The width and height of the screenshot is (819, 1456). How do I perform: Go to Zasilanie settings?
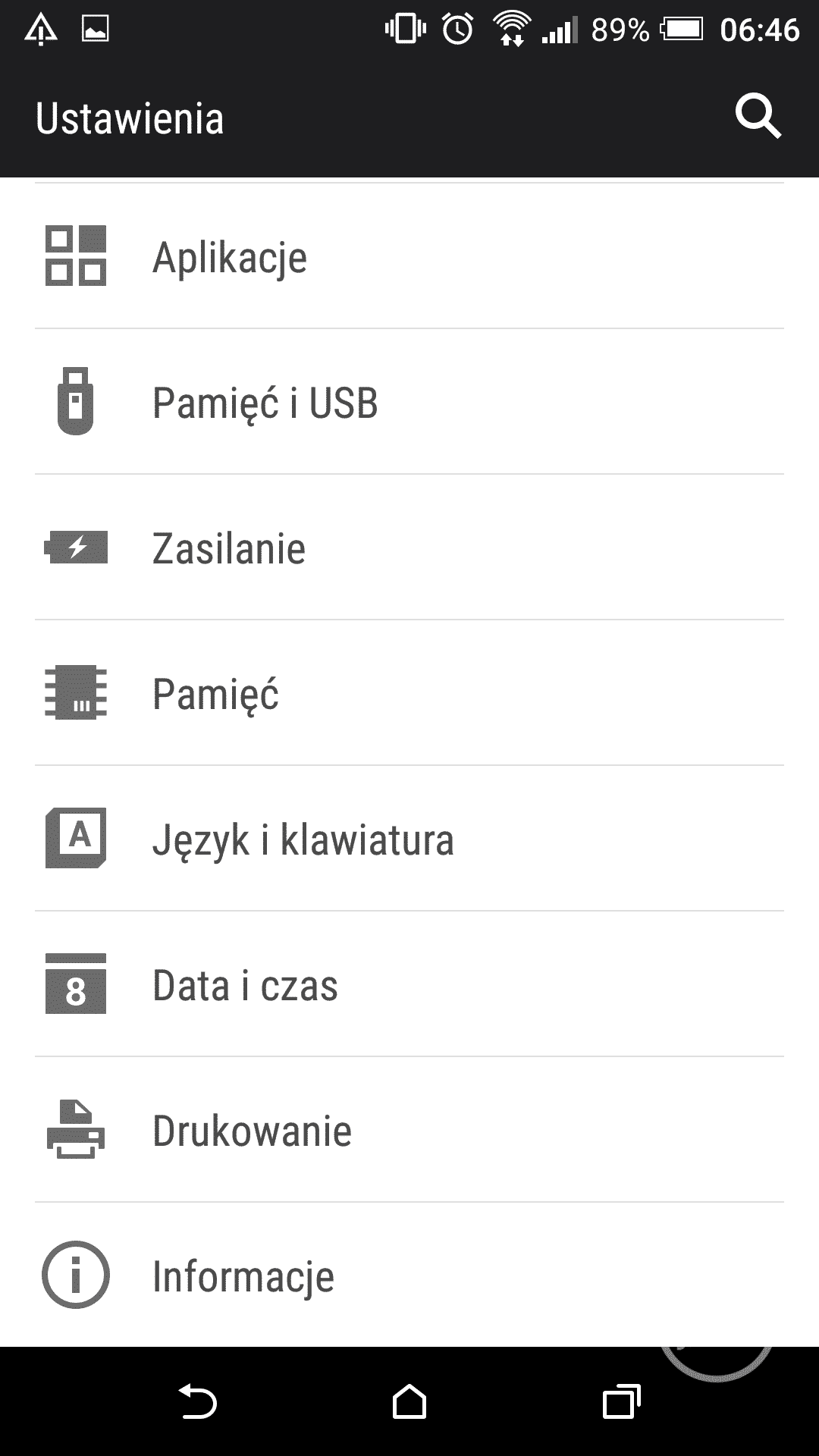pos(409,548)
